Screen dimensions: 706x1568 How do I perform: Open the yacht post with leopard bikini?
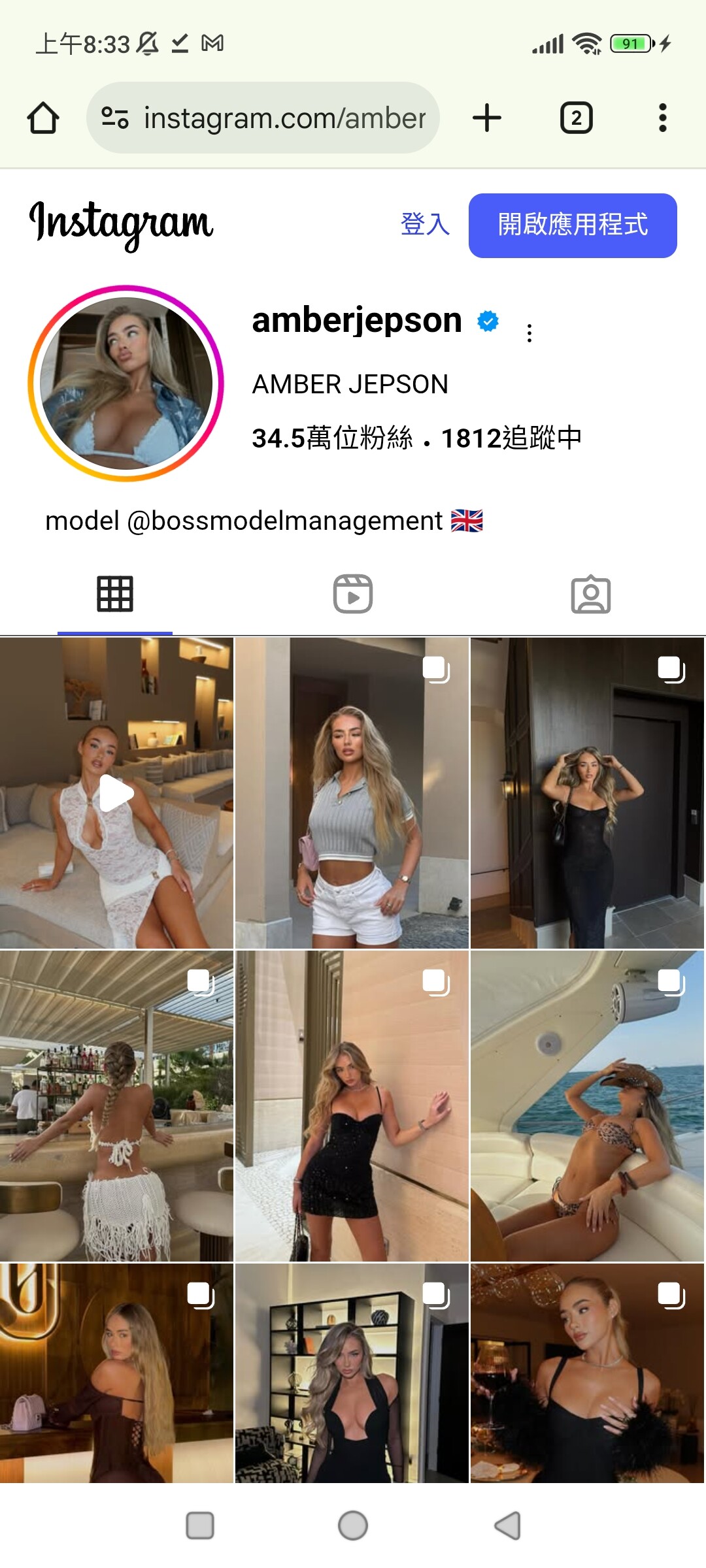pos(587,1105)
